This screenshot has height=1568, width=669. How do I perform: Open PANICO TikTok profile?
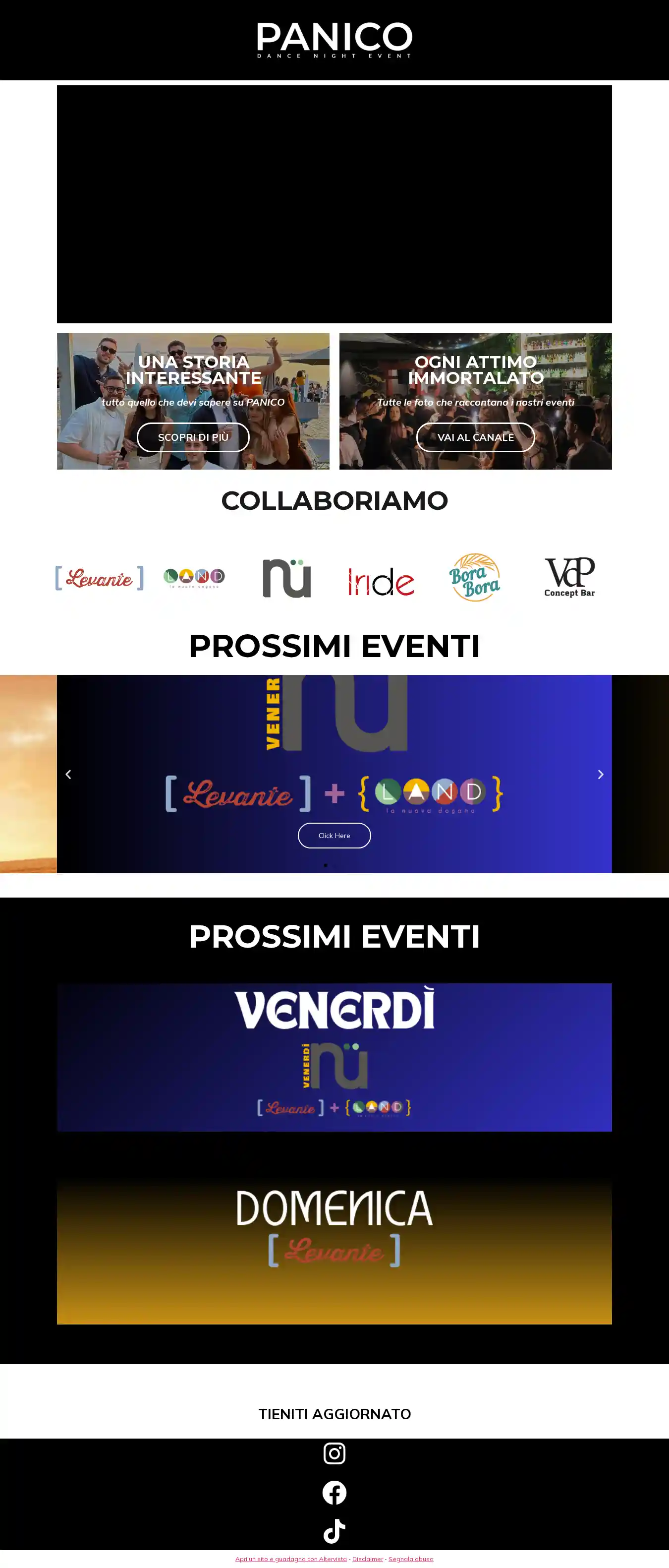pos(334,1531)
